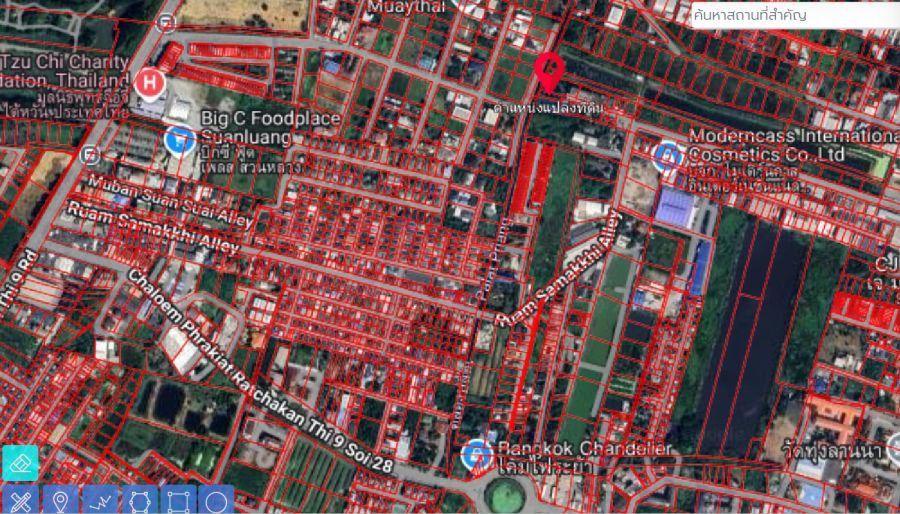The width and height of the screenshot is (900, 514).
Task: Open the ruler and pencil measure tool
Action: click(19, 500)
